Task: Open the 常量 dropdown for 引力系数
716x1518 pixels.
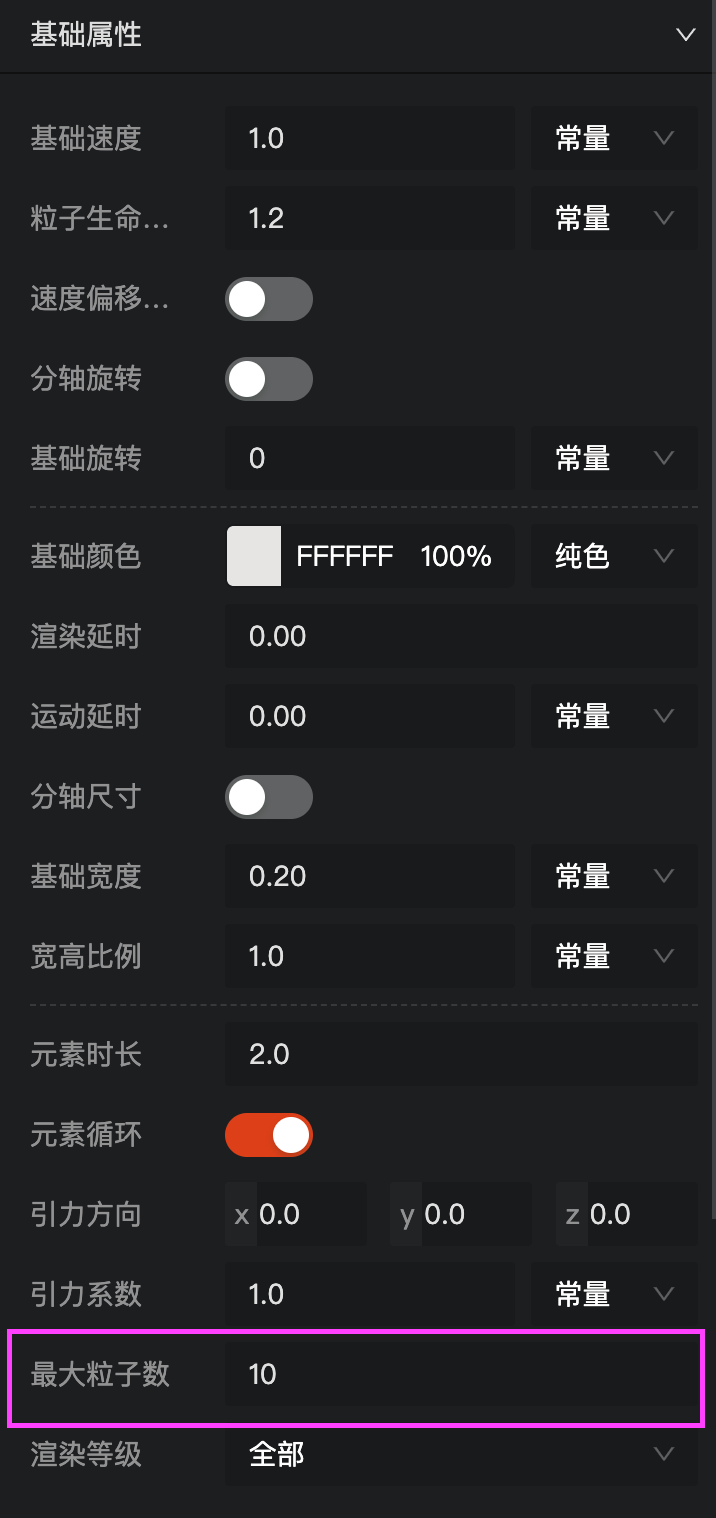Action: (x=614, y=1294)
